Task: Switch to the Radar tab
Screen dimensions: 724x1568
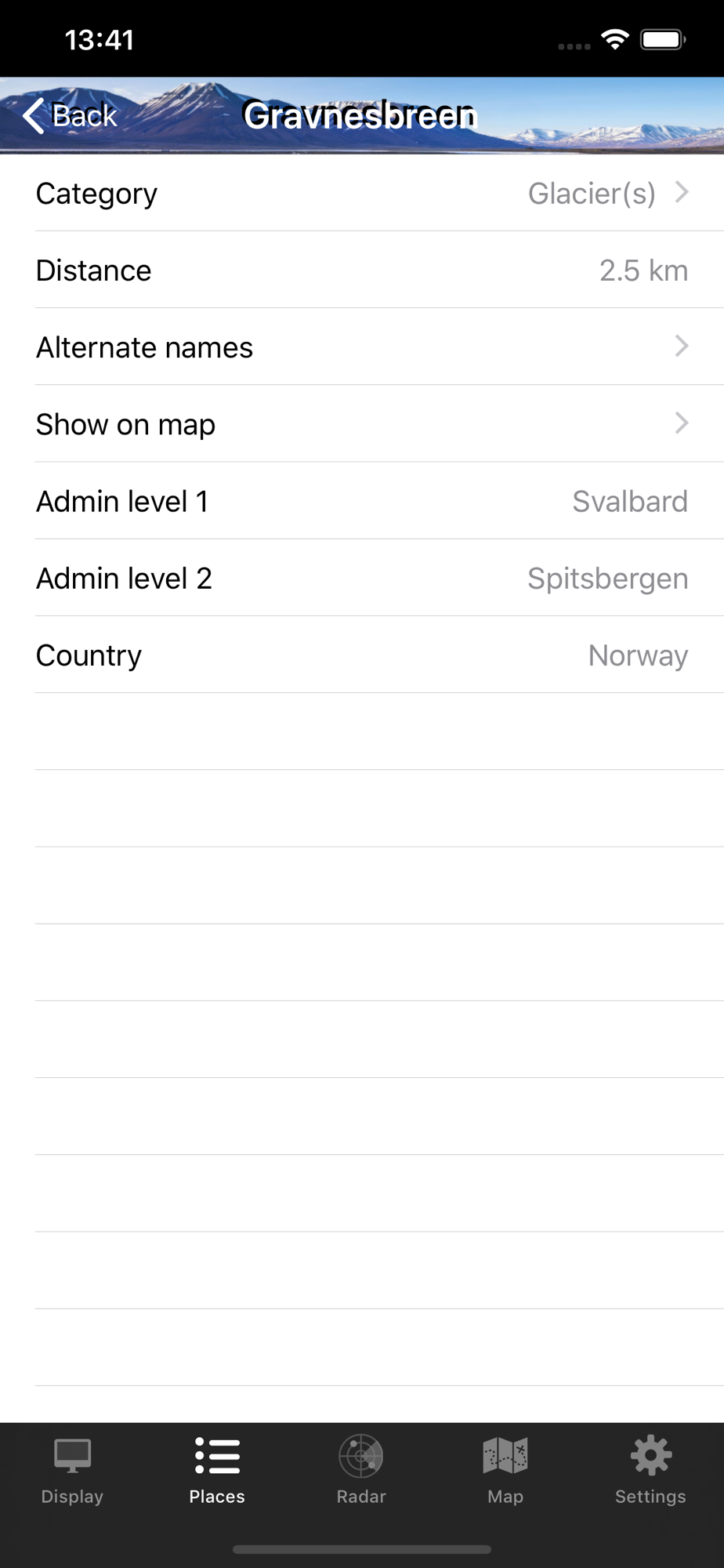Action: [x=361, y=1471]
